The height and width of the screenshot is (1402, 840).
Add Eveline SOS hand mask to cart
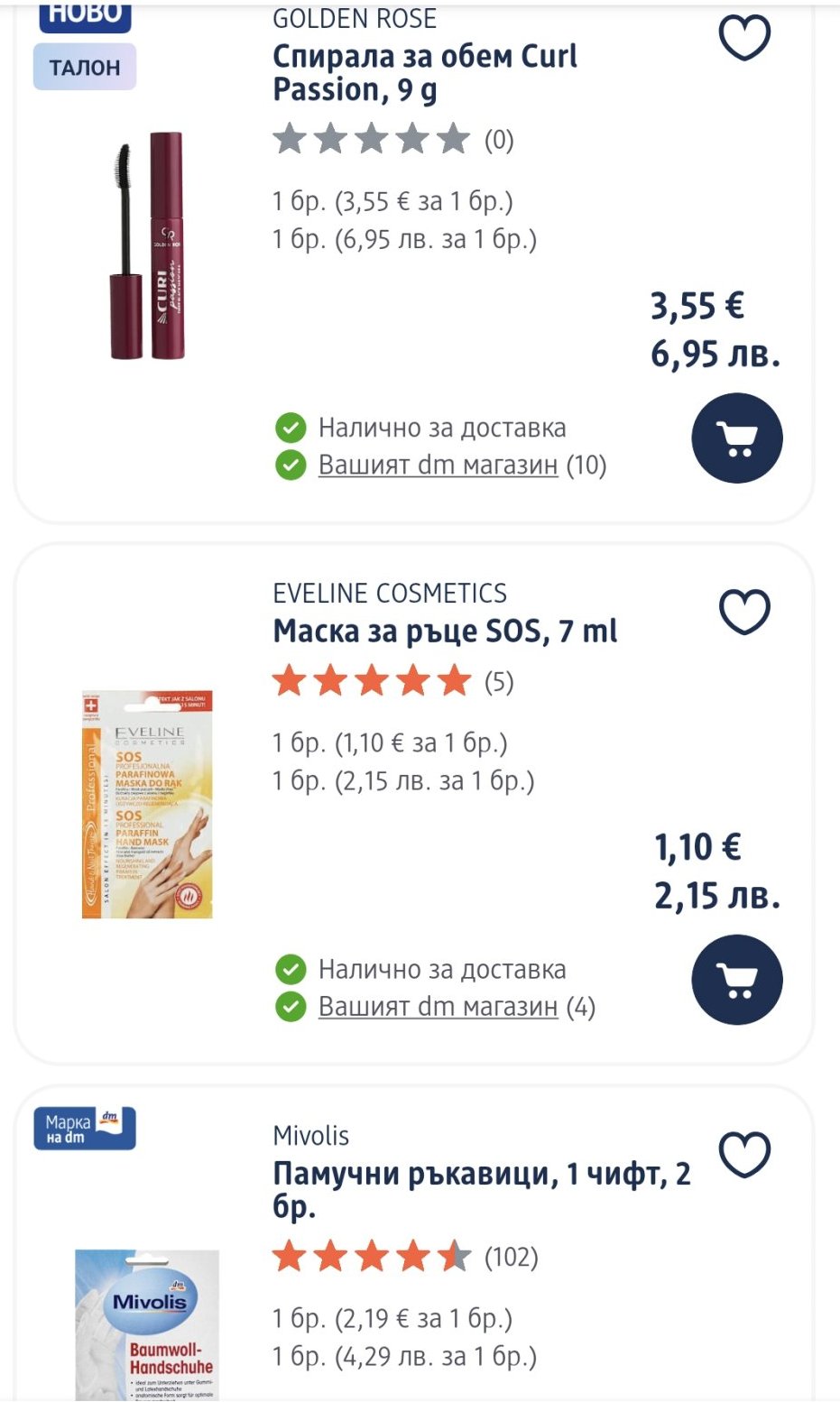coord(736,980)
